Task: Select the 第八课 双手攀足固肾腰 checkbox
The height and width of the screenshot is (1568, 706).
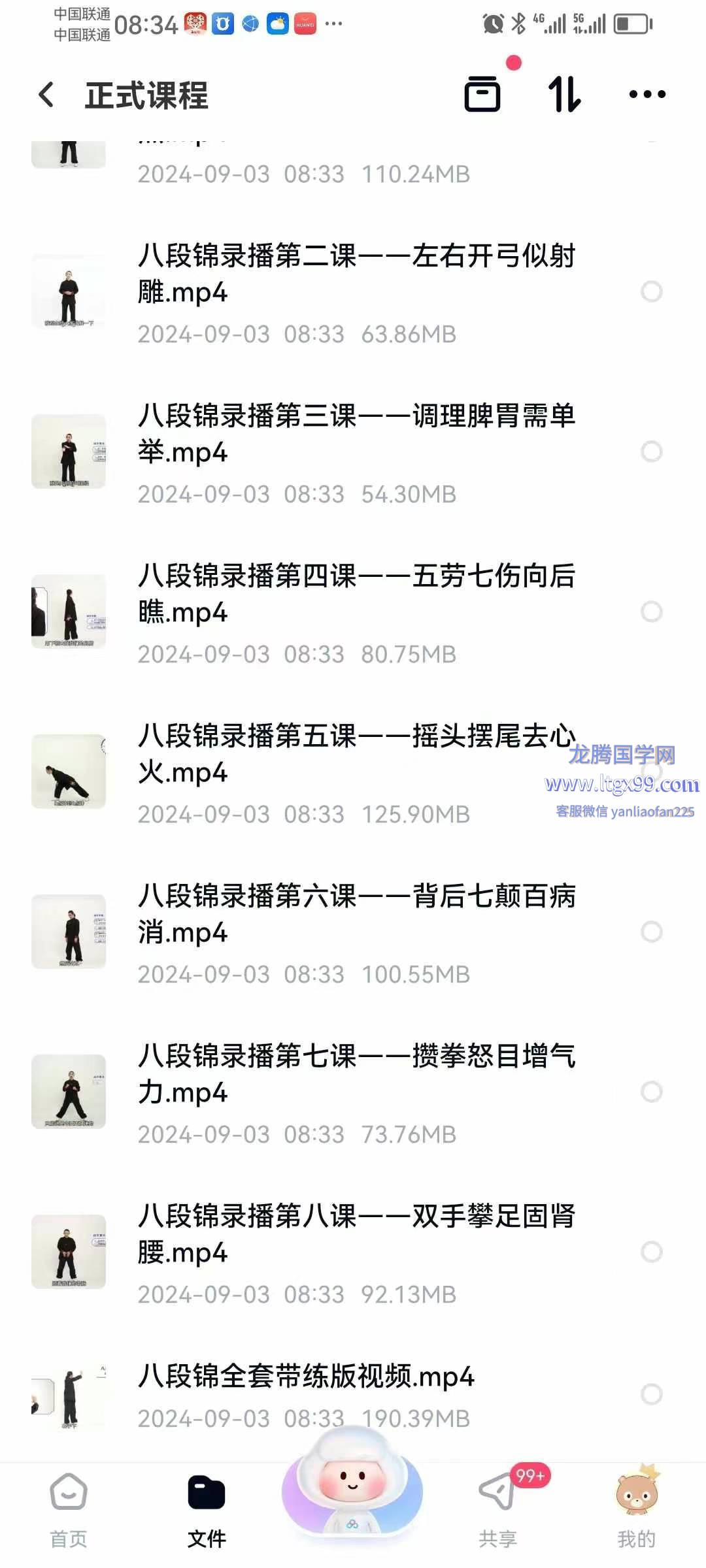Action: [x=652, y=1252]
